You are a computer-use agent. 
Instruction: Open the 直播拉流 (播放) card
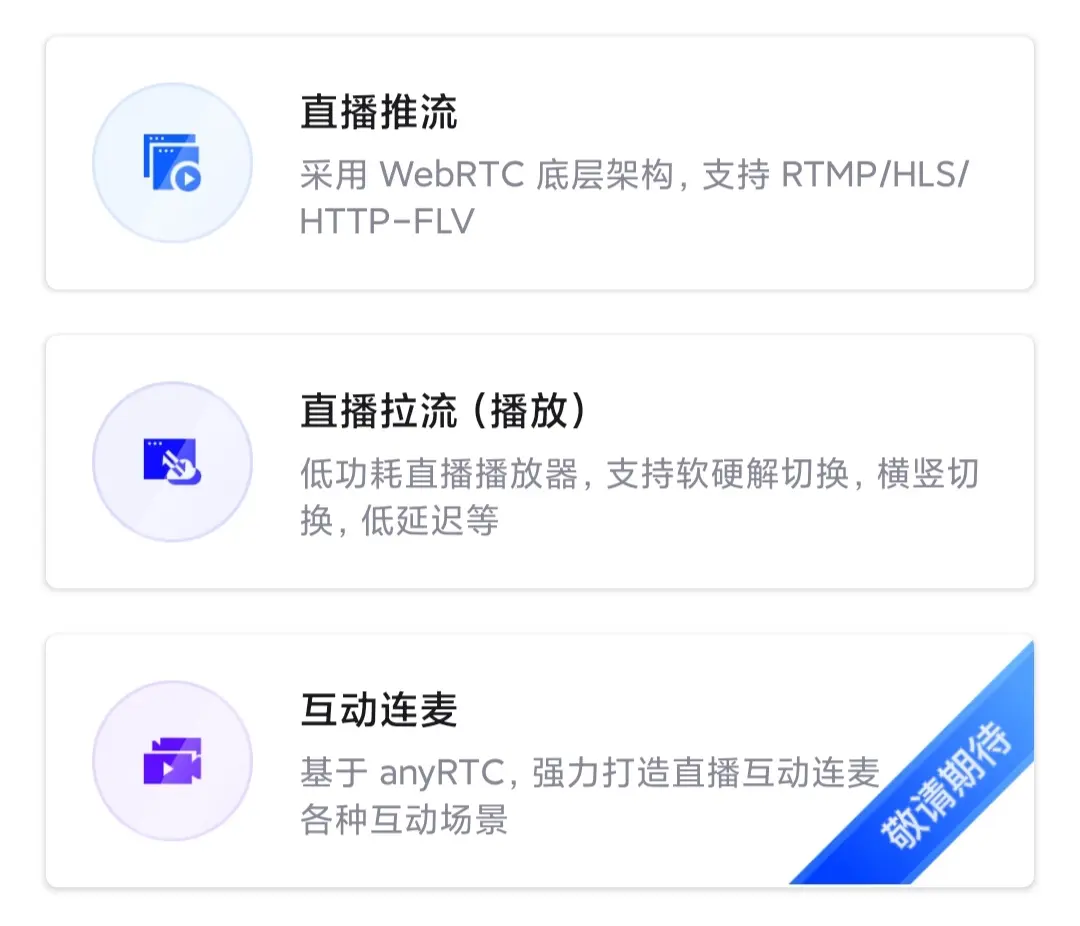540,462
